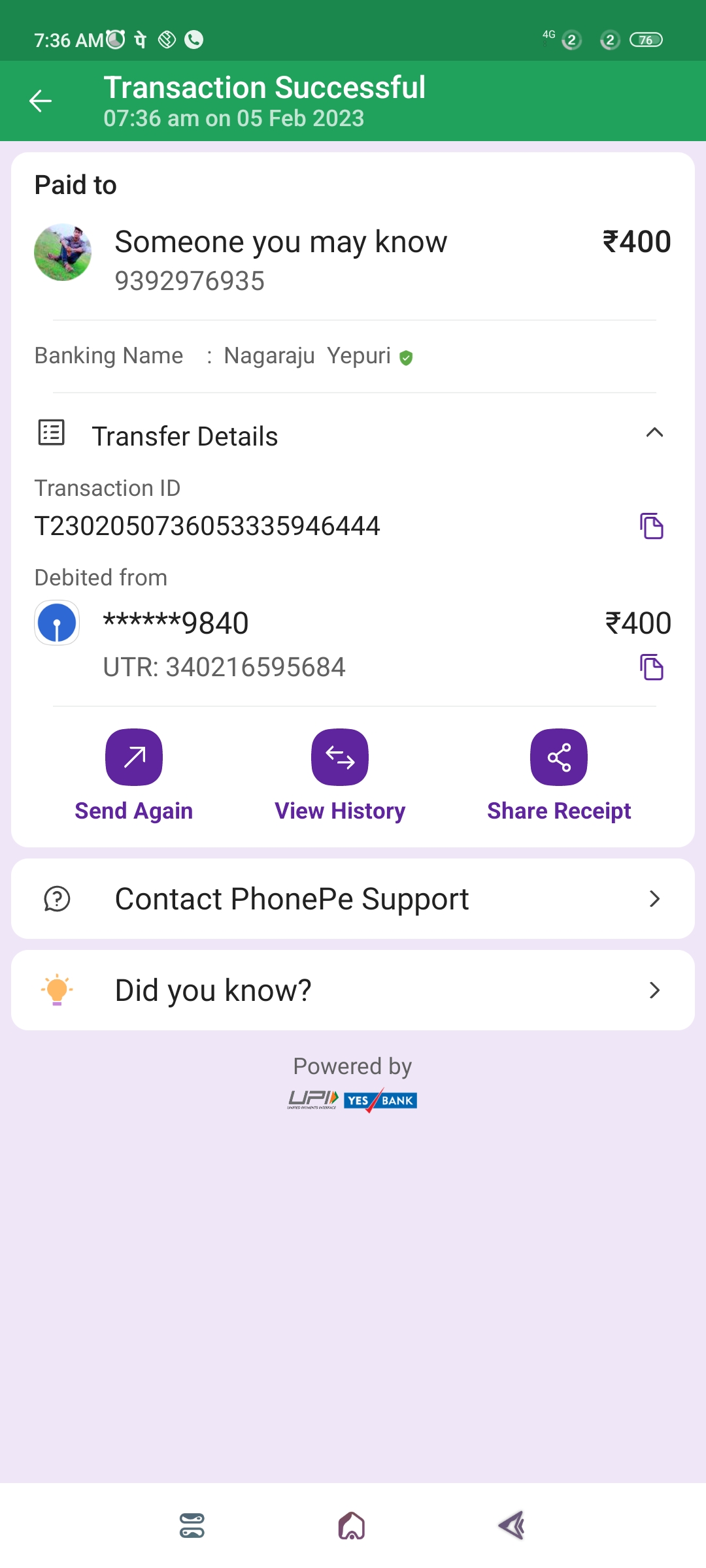This screenshot has height=1568, width=706.
Task: Copy the UTR number
Action: tap(651, 667)
